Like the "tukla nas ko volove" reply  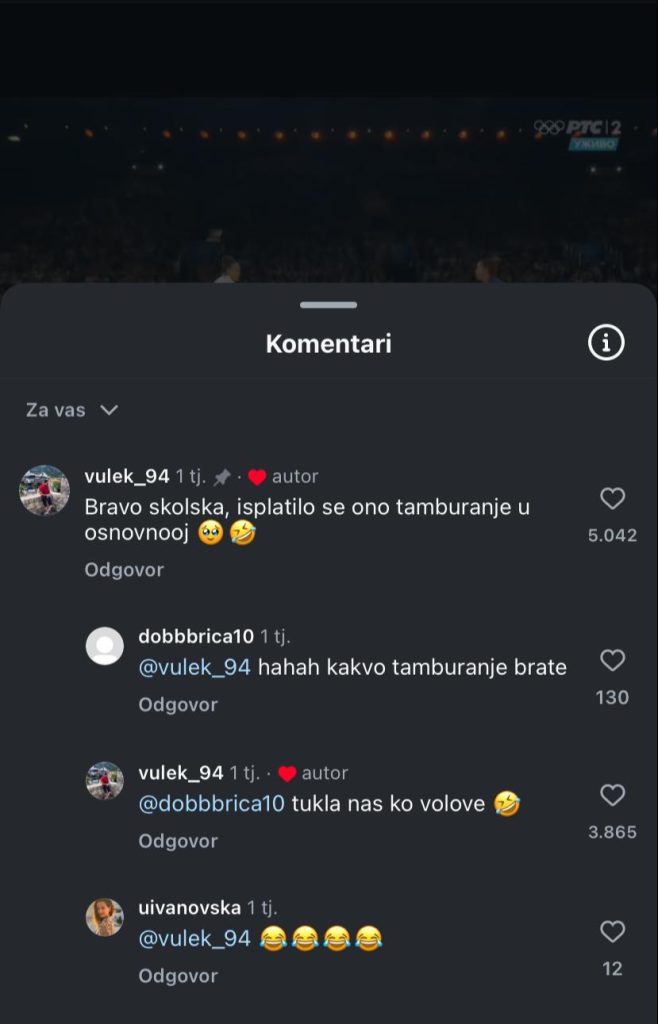(x=612, y=795)
